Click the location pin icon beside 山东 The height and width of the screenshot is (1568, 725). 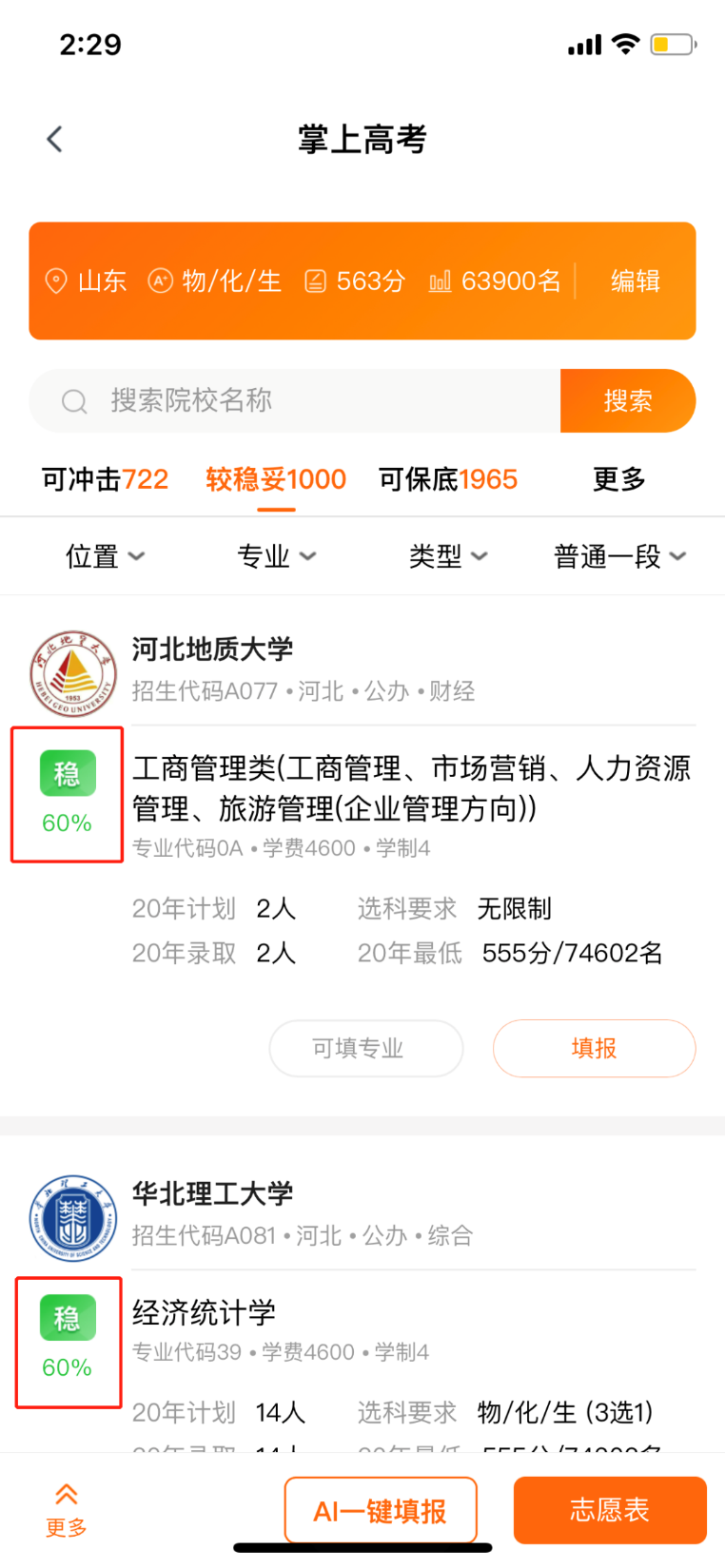pyautogui.click(x=55, y=281)
